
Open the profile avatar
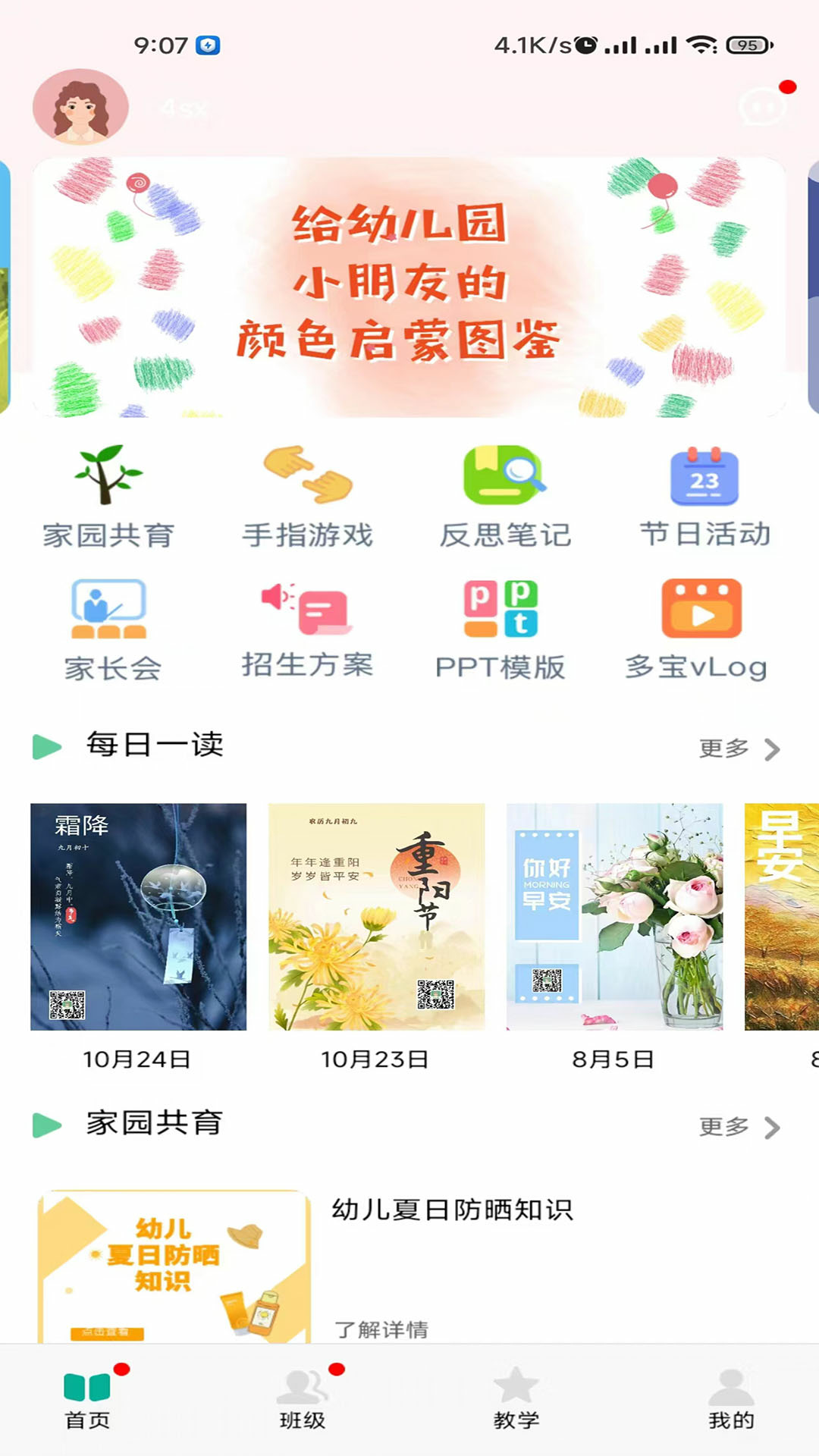pyautogui.click(x=80, y=107)
